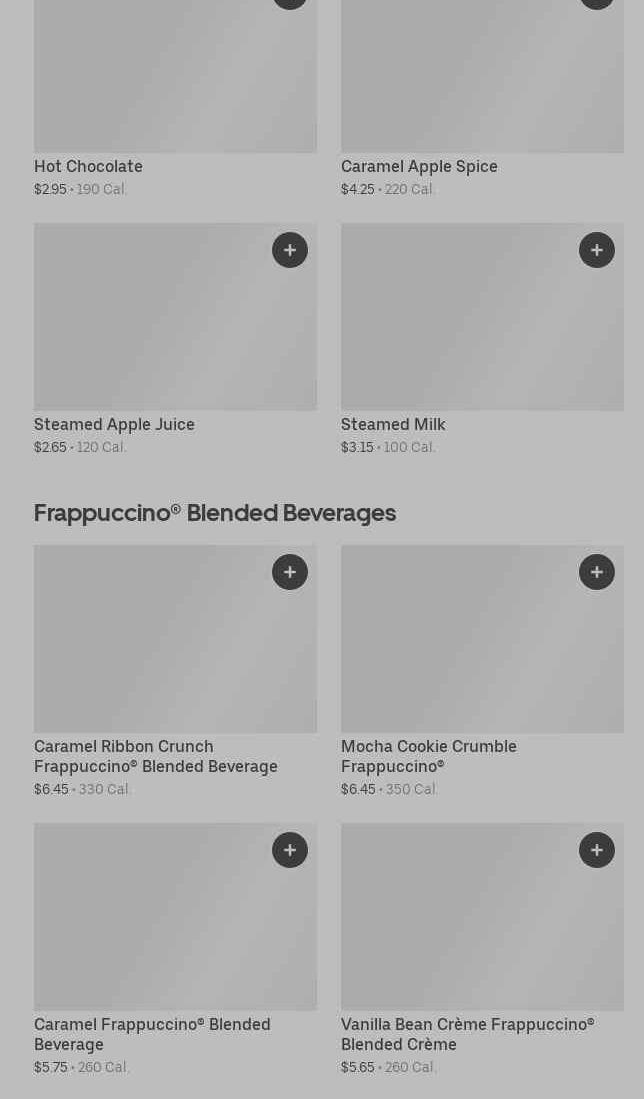
Task: View Steamed Milk details
Action: tap(393, 425)
